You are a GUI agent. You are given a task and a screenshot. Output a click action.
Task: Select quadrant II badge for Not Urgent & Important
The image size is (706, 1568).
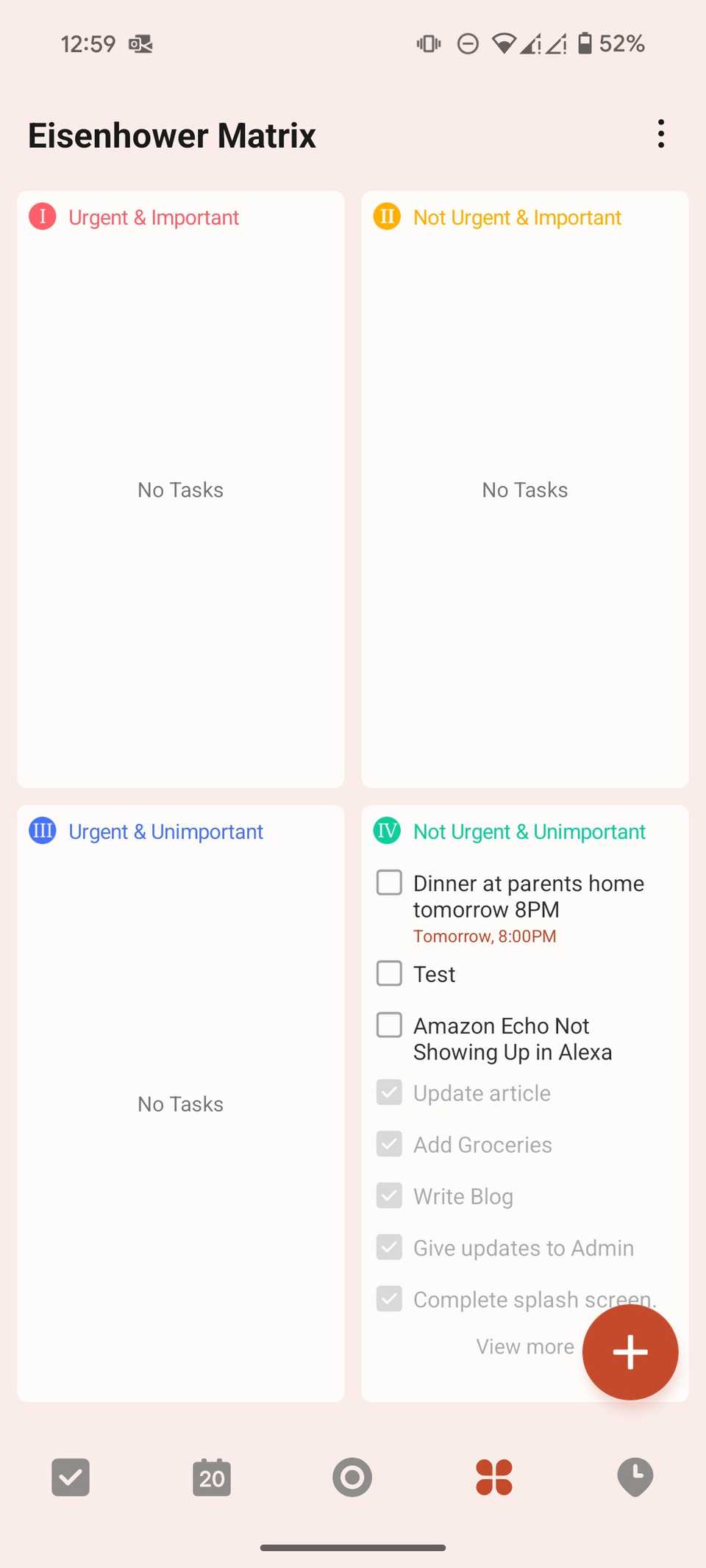[x=386, y=217]
